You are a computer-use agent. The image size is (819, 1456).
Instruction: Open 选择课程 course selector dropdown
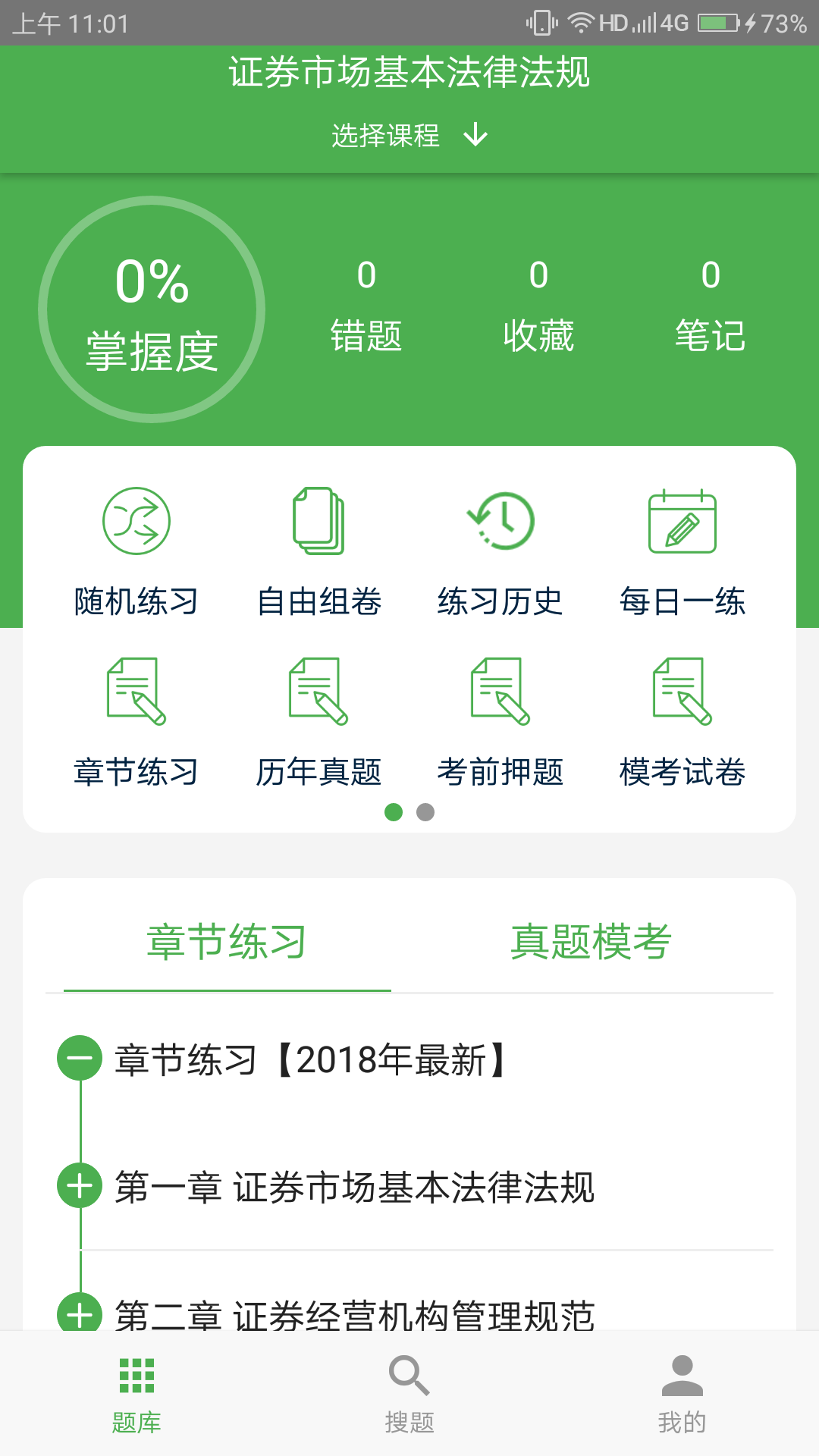pyautogui.click(x=407, y=135)
